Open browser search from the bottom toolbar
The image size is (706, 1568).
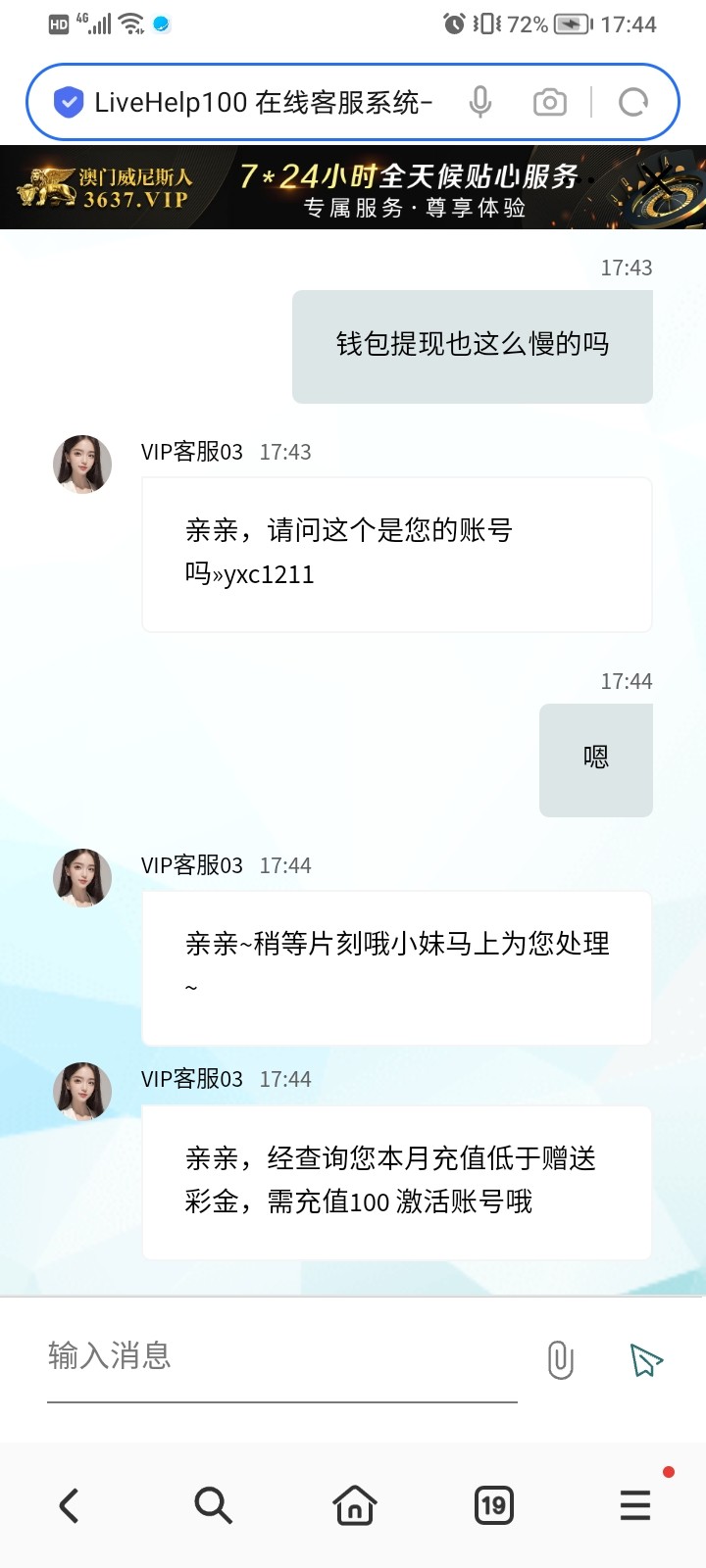point(212,1505)
